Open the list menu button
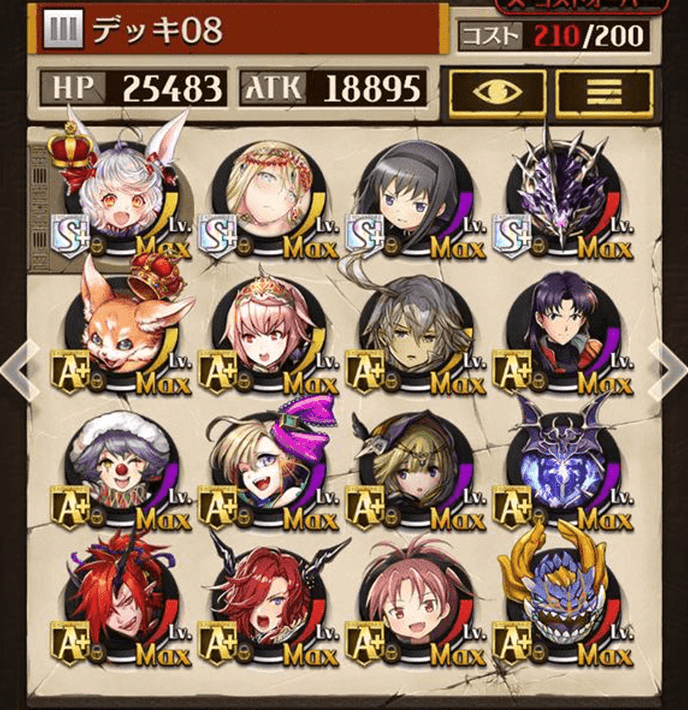This screenshot has width=688, height=710. (603, 92)
